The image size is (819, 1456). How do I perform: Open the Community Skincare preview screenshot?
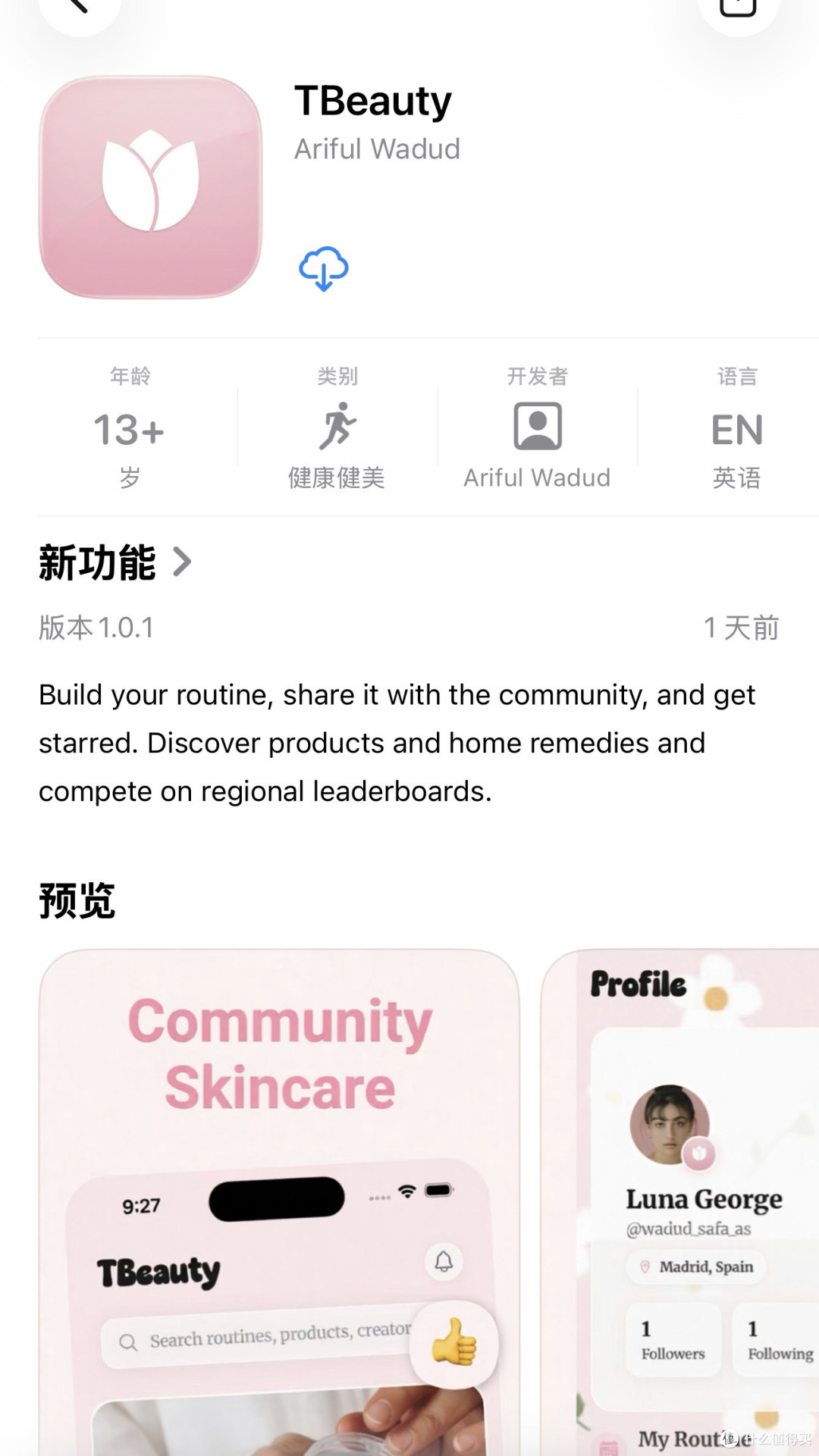point(279,1202)
